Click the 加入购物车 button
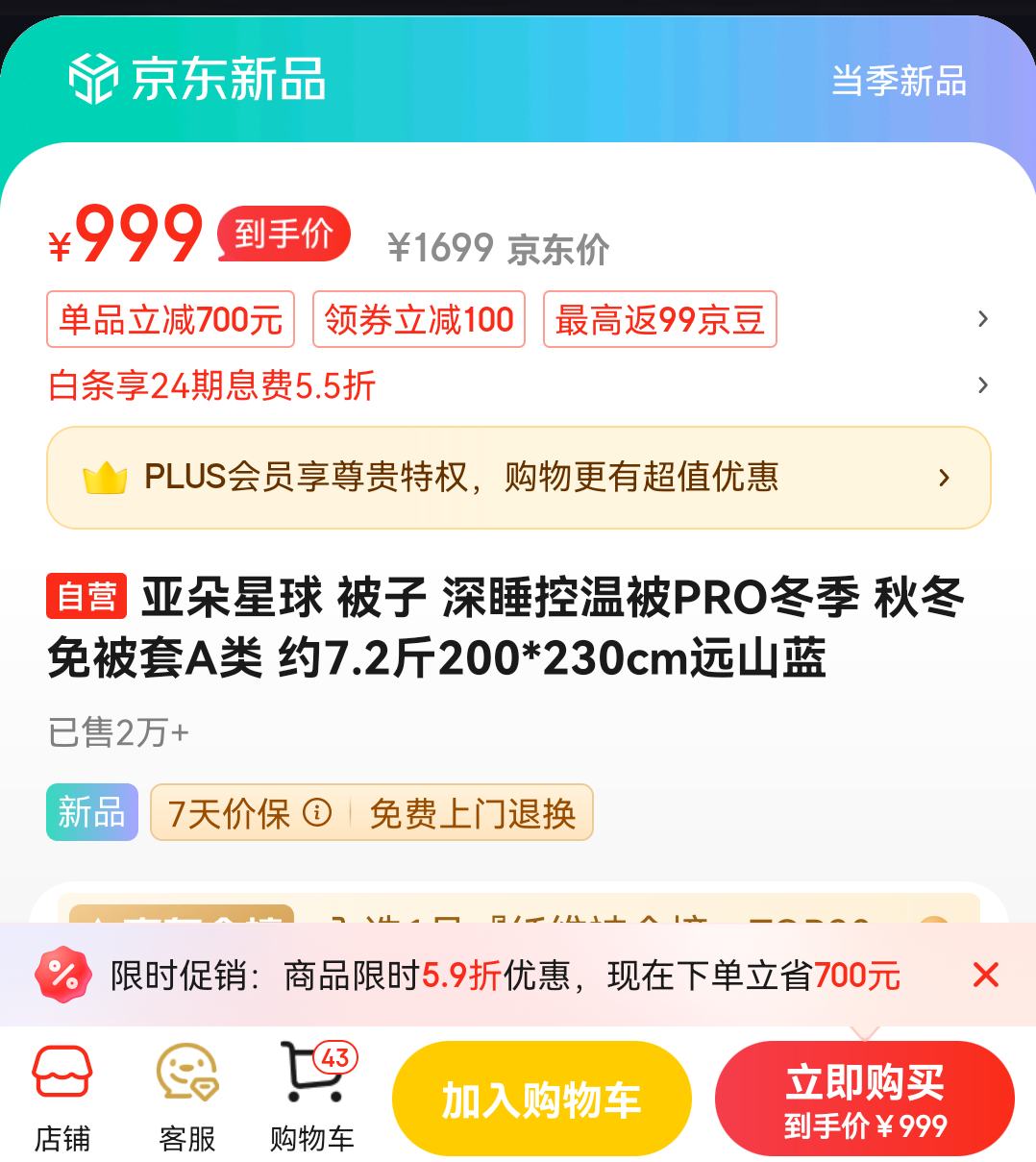 pos(541,1098)
